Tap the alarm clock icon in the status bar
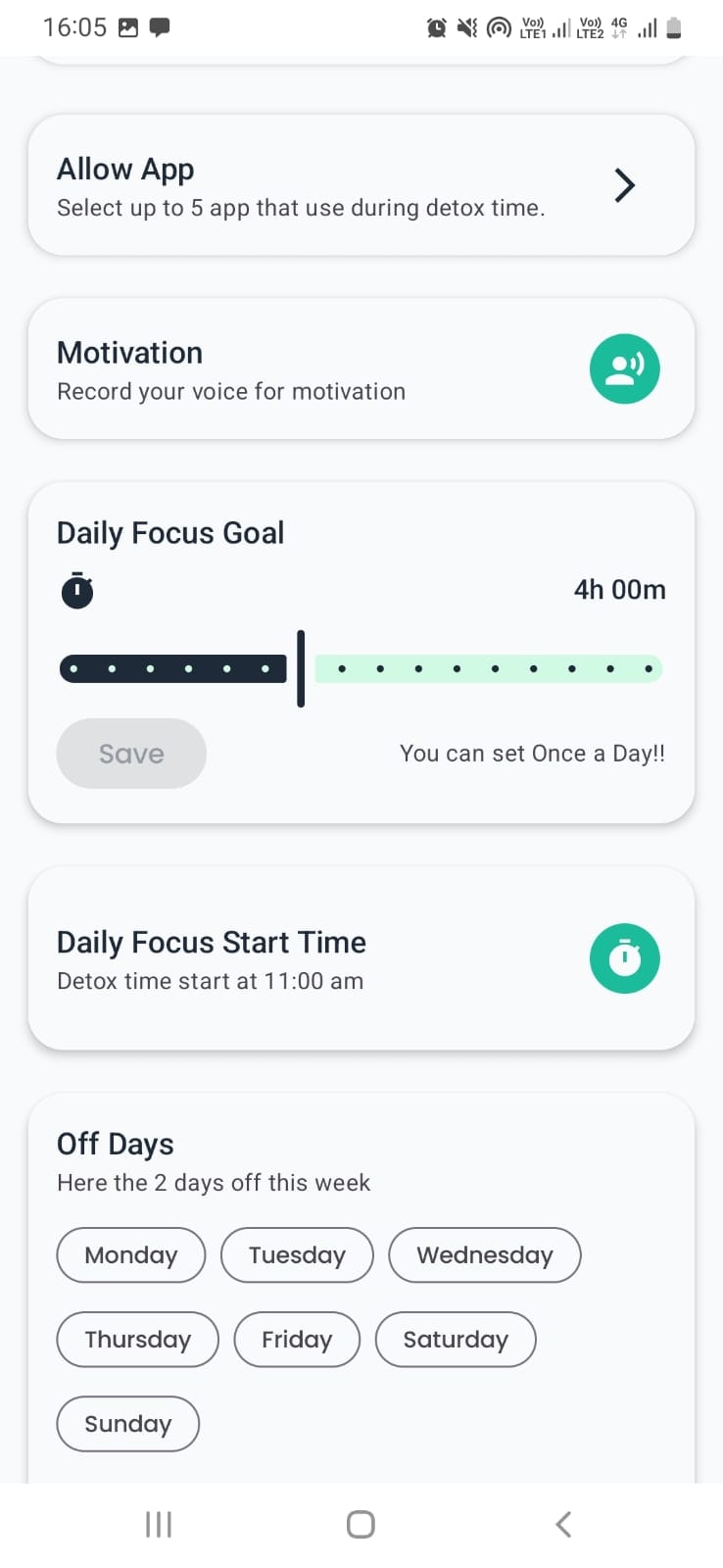Viewport: 723px width, 1568px height. 437,27
